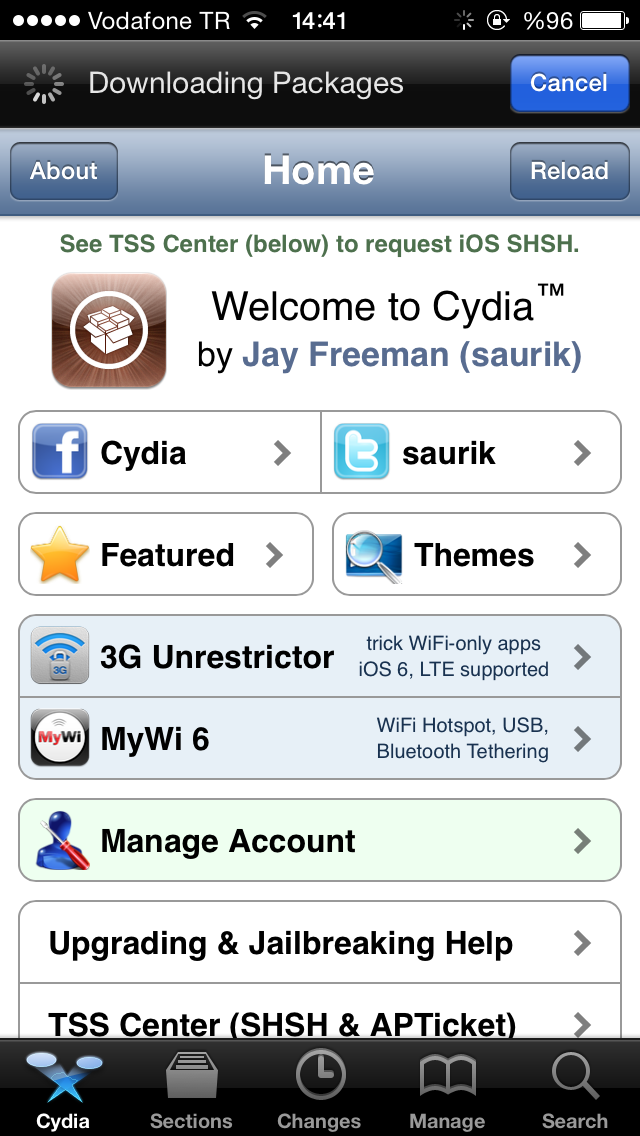Screen dimensions: 640x1136
Task: Switch to the Sections tab
Action: [191, 1088]
